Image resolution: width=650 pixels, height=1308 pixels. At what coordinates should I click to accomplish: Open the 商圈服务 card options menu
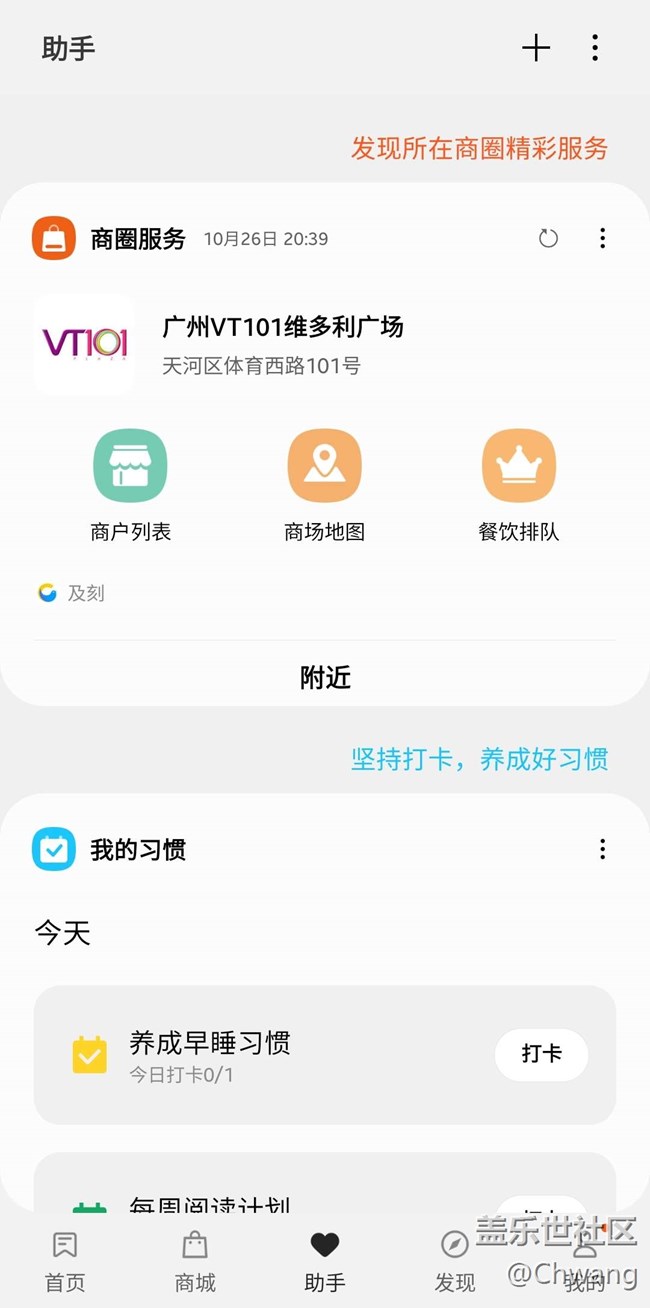point(602,238)
